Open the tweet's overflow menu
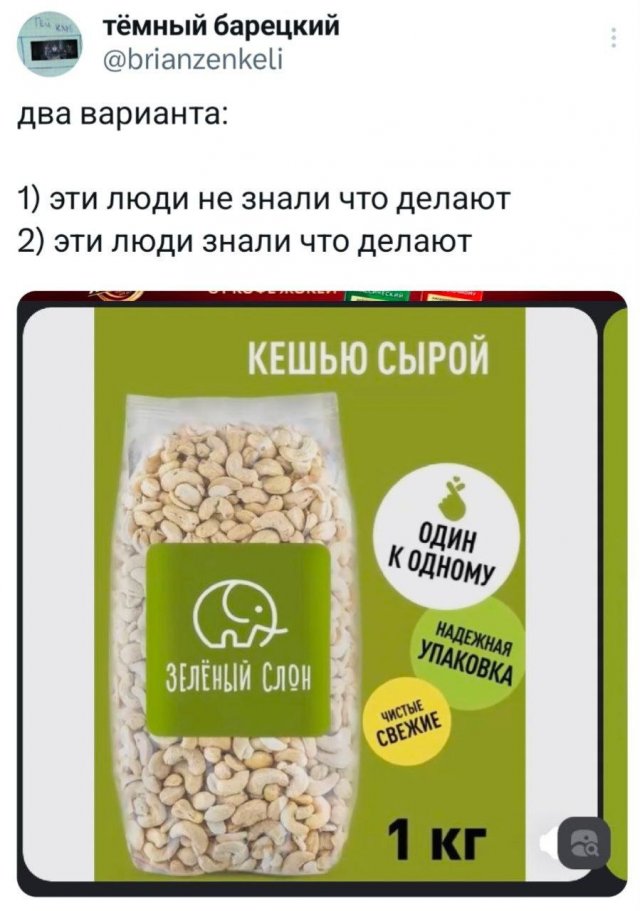Viewport: 640px width, 911px height. click(611, 39)
